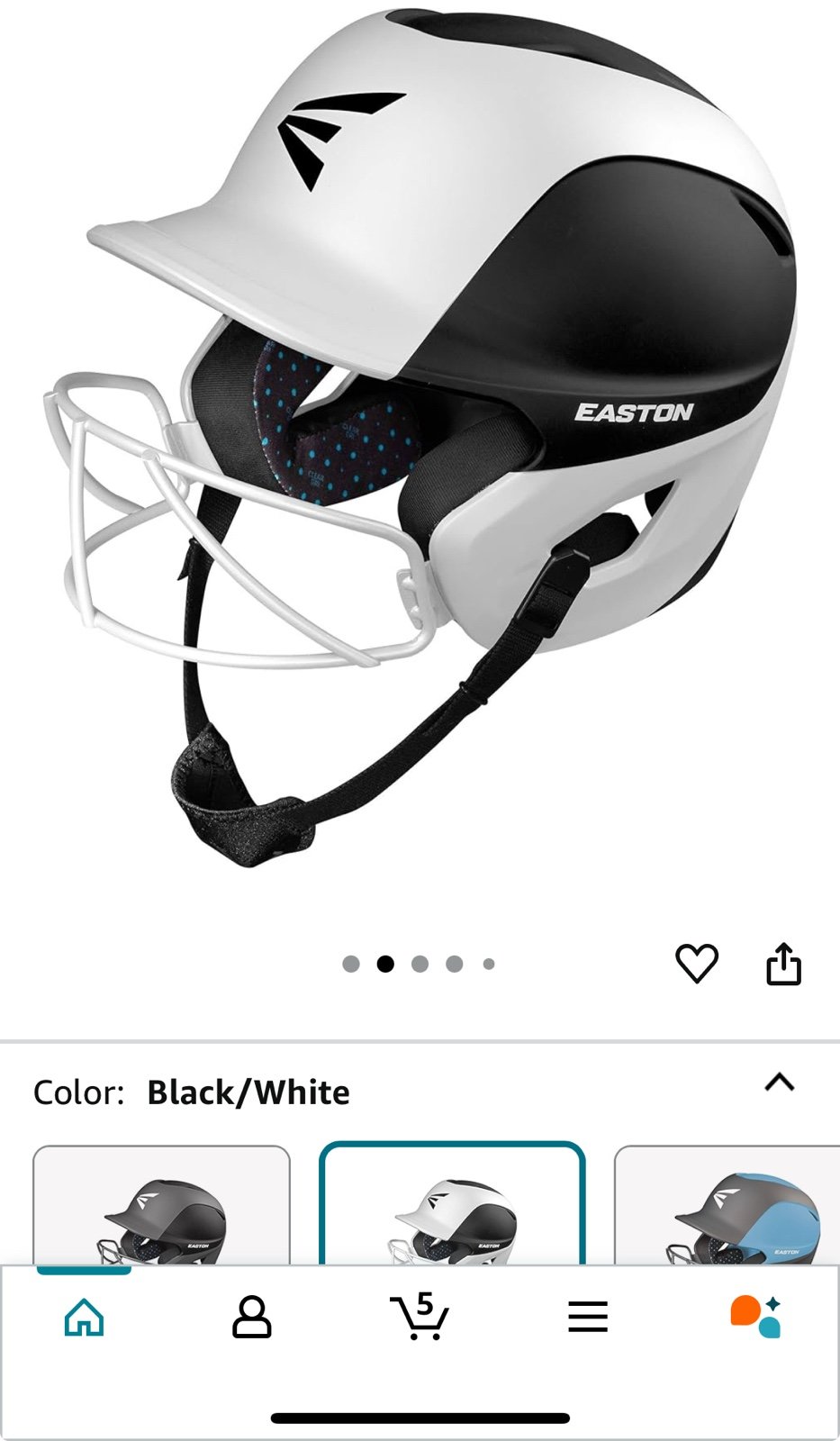This screenshot has height=1441, width=840.
Task: Go to the Home tab
Action: pyautogui.click(x=85, y=1318)
